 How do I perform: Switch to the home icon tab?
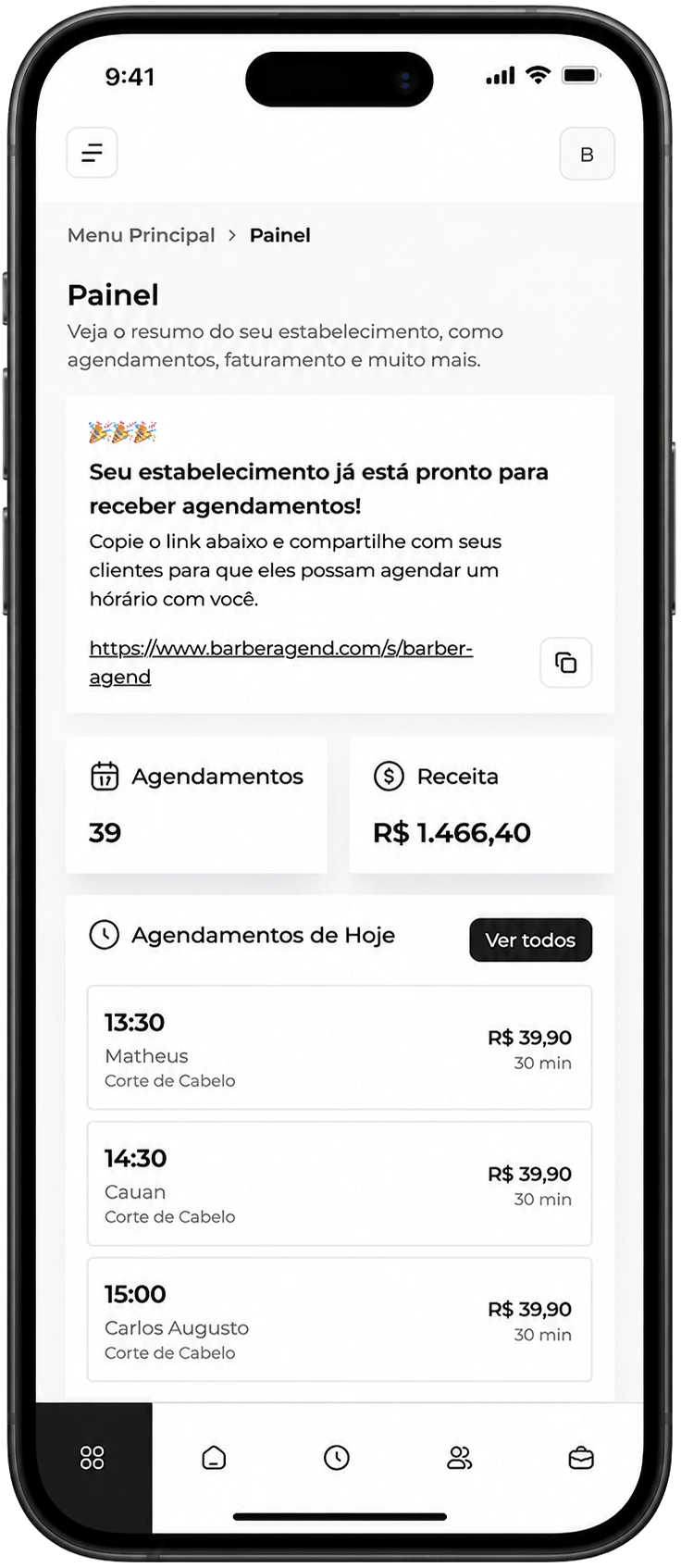tap(214, 1458)
